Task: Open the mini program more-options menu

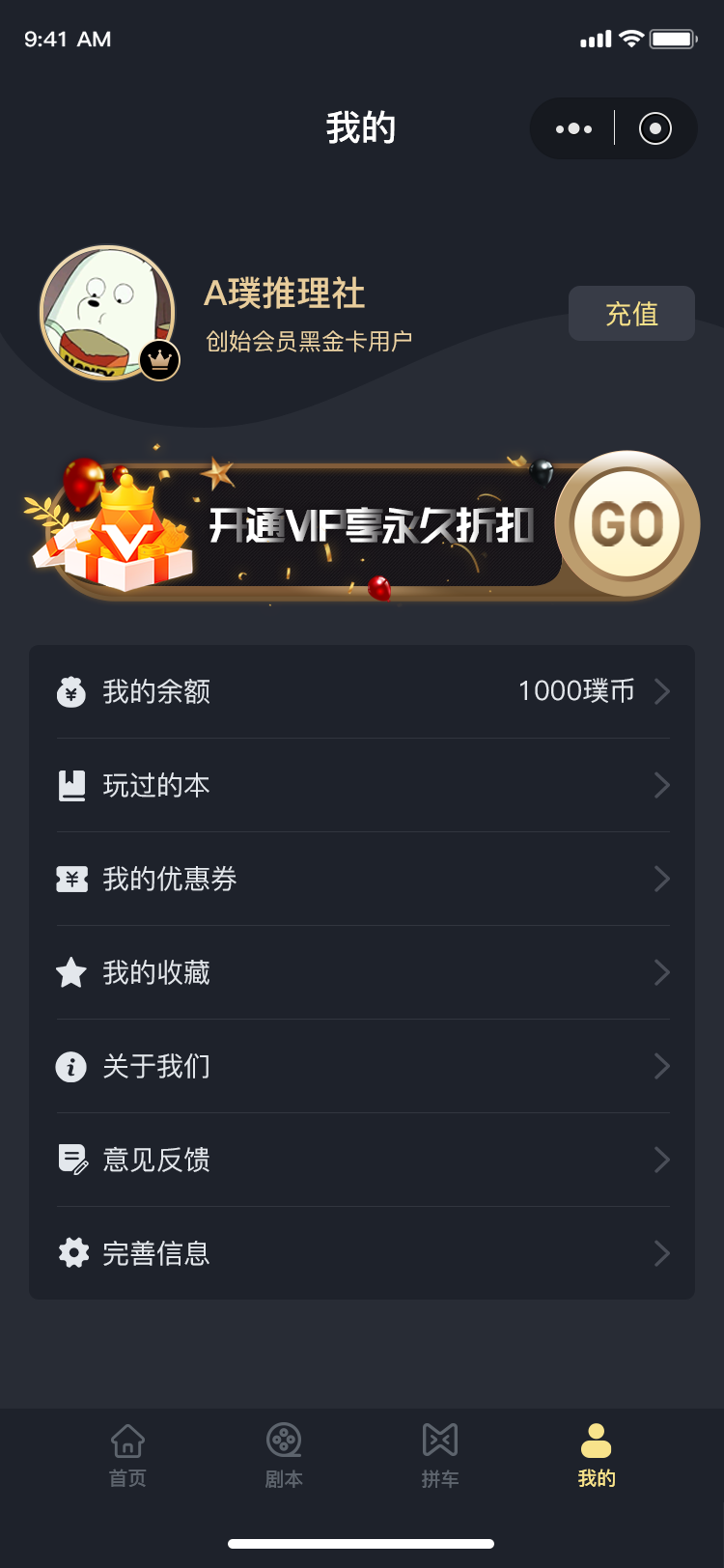Action: click(x=573, y=128)
